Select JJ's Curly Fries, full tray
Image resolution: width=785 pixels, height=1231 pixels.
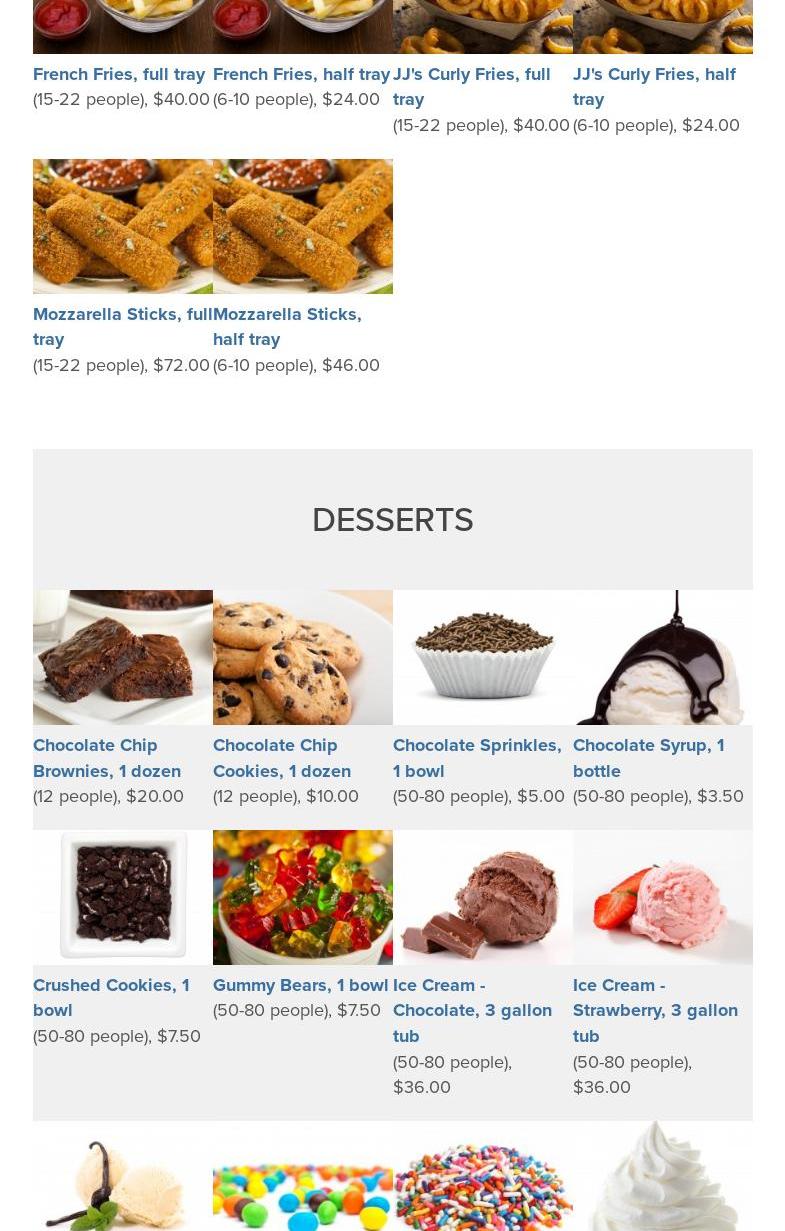(471, 86)
